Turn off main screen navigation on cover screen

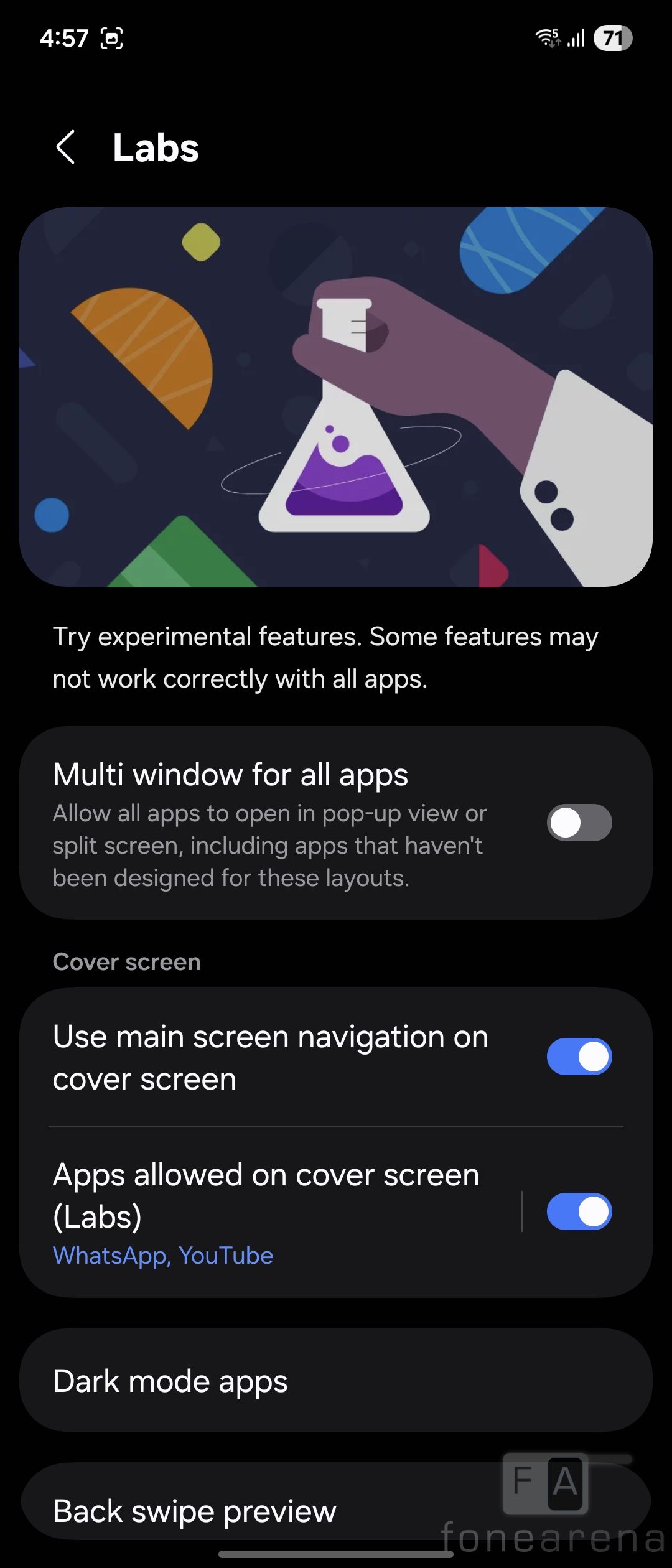point(579,1057)
